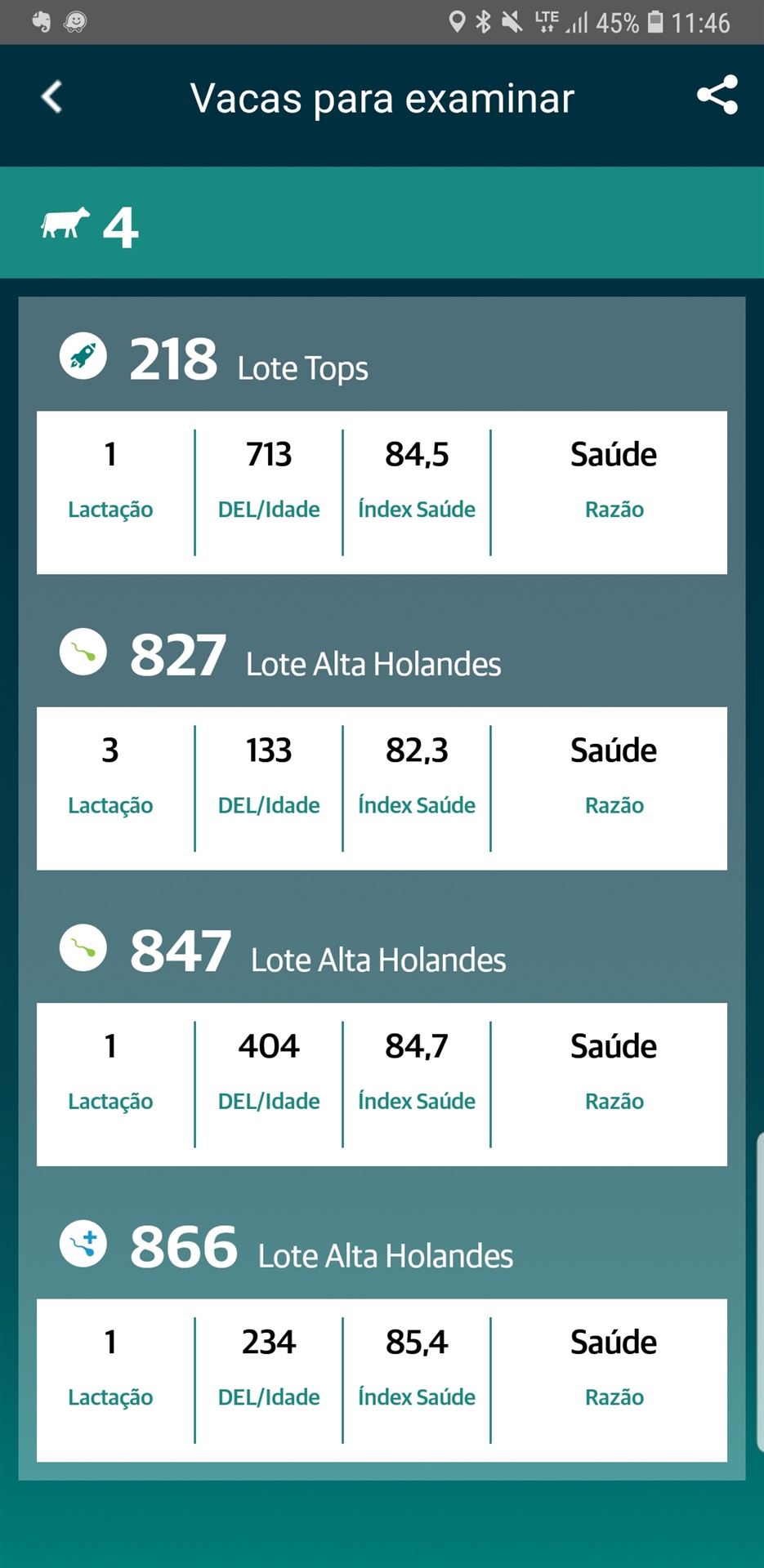Viewport: 764px width, 1568px height.
Task: Share the cows to examine list
Action: [717, 96]
